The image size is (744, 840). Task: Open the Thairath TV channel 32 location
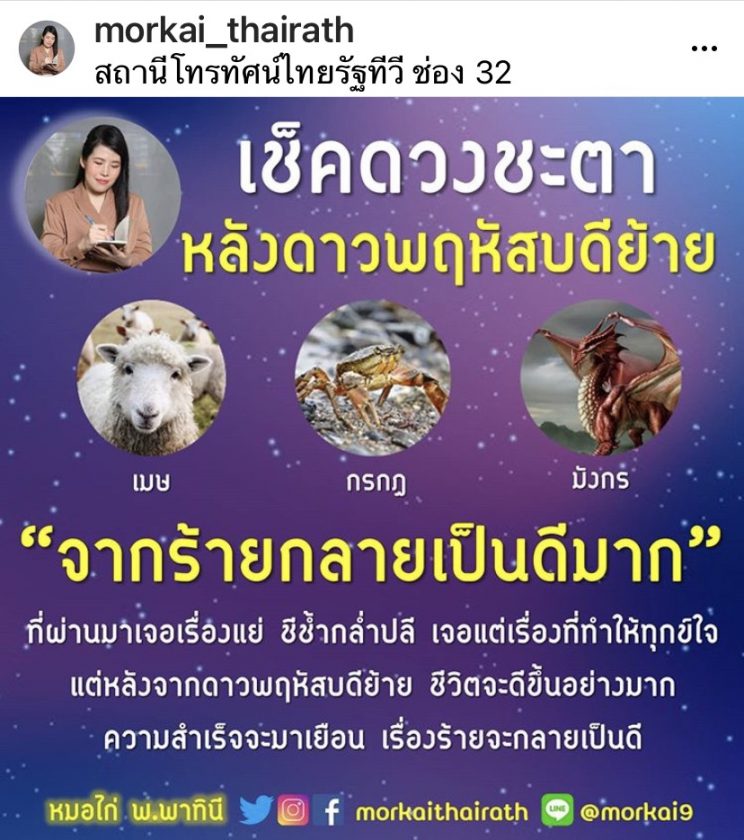click(x=302, y=72)
